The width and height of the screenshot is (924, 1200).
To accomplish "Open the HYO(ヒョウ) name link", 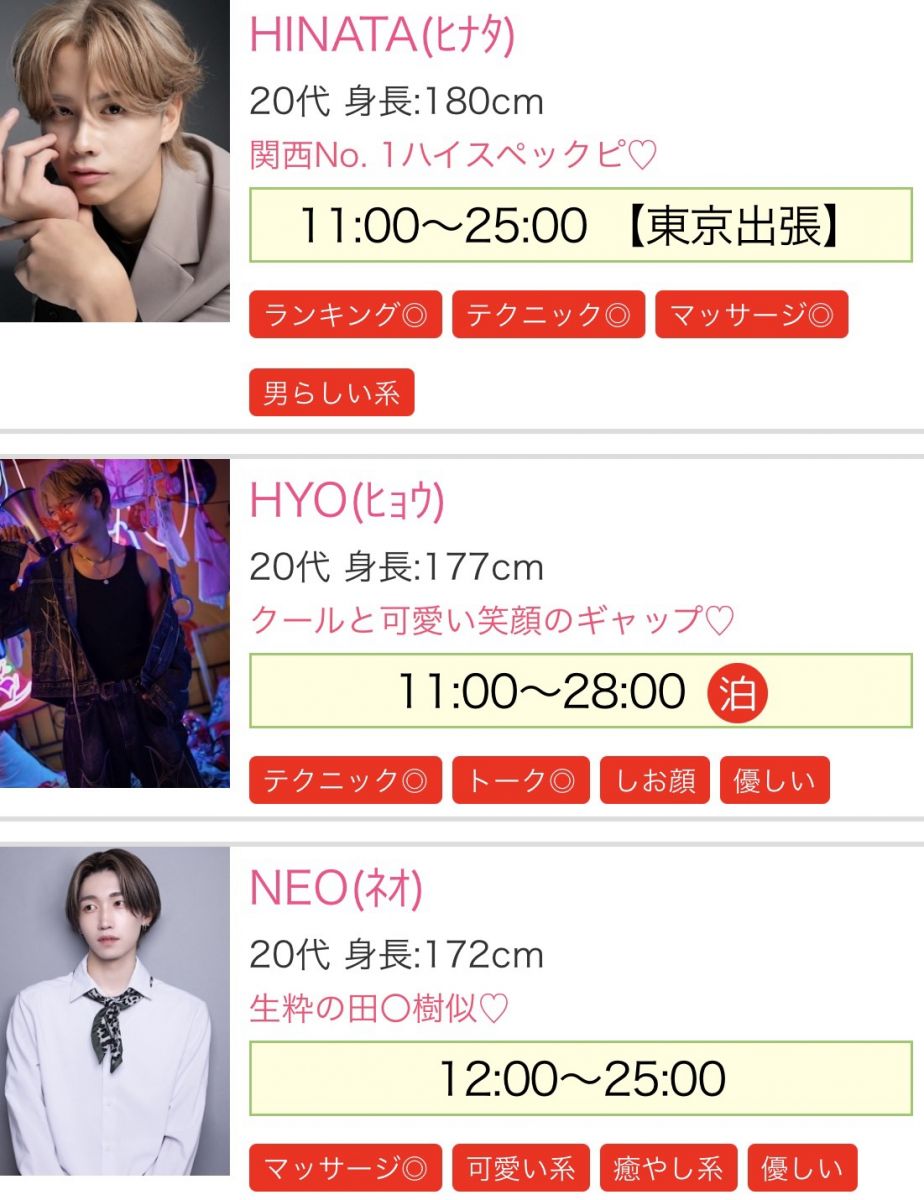I will [x=346, y=503].
